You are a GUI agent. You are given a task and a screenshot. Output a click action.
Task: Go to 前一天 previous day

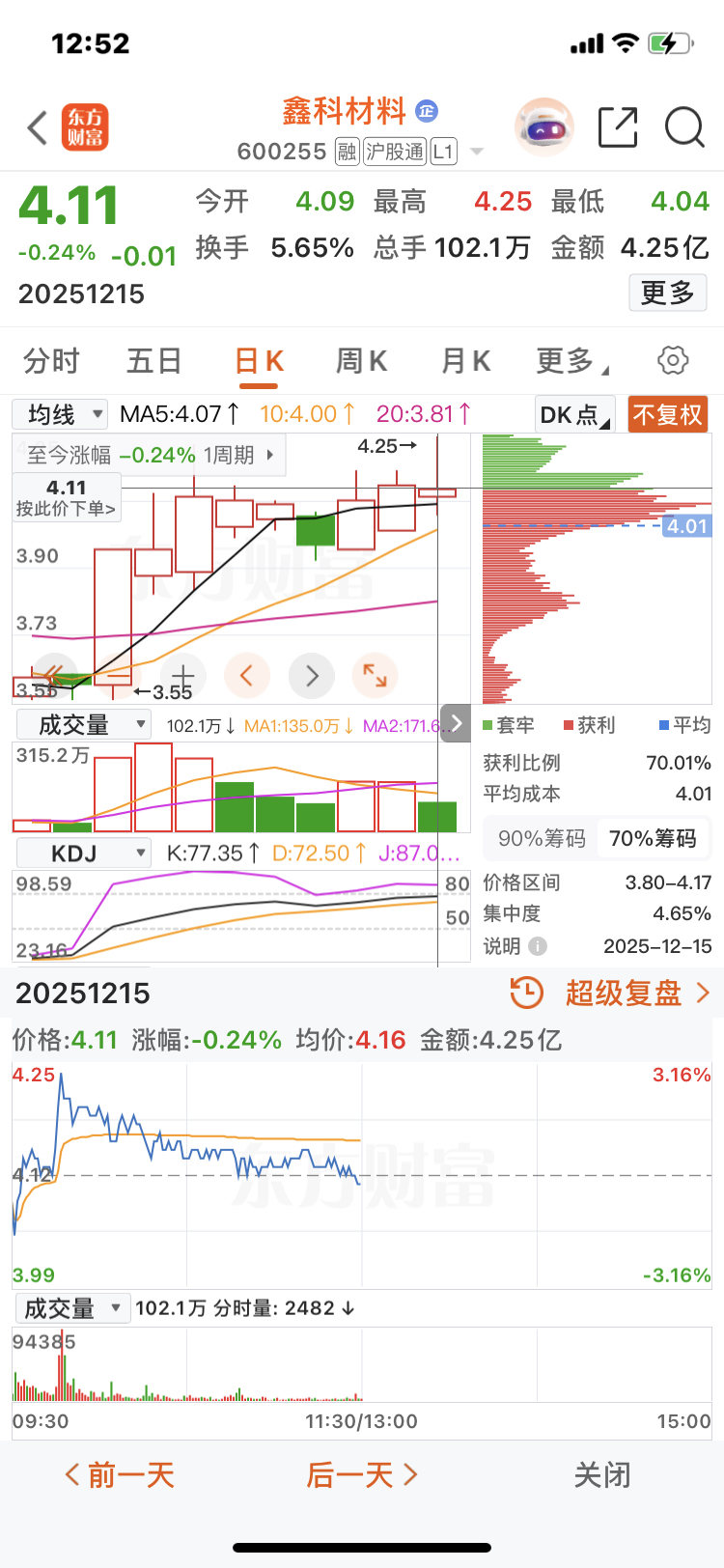click(x=120, y=1475)
